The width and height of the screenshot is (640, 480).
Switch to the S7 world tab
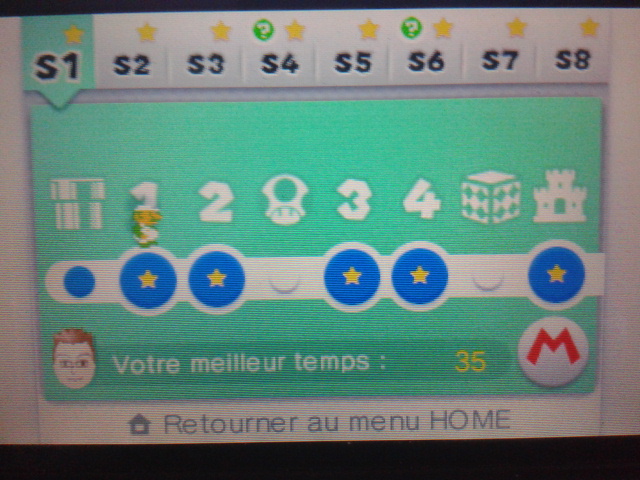pyautogui.click(x=500, y=62)
